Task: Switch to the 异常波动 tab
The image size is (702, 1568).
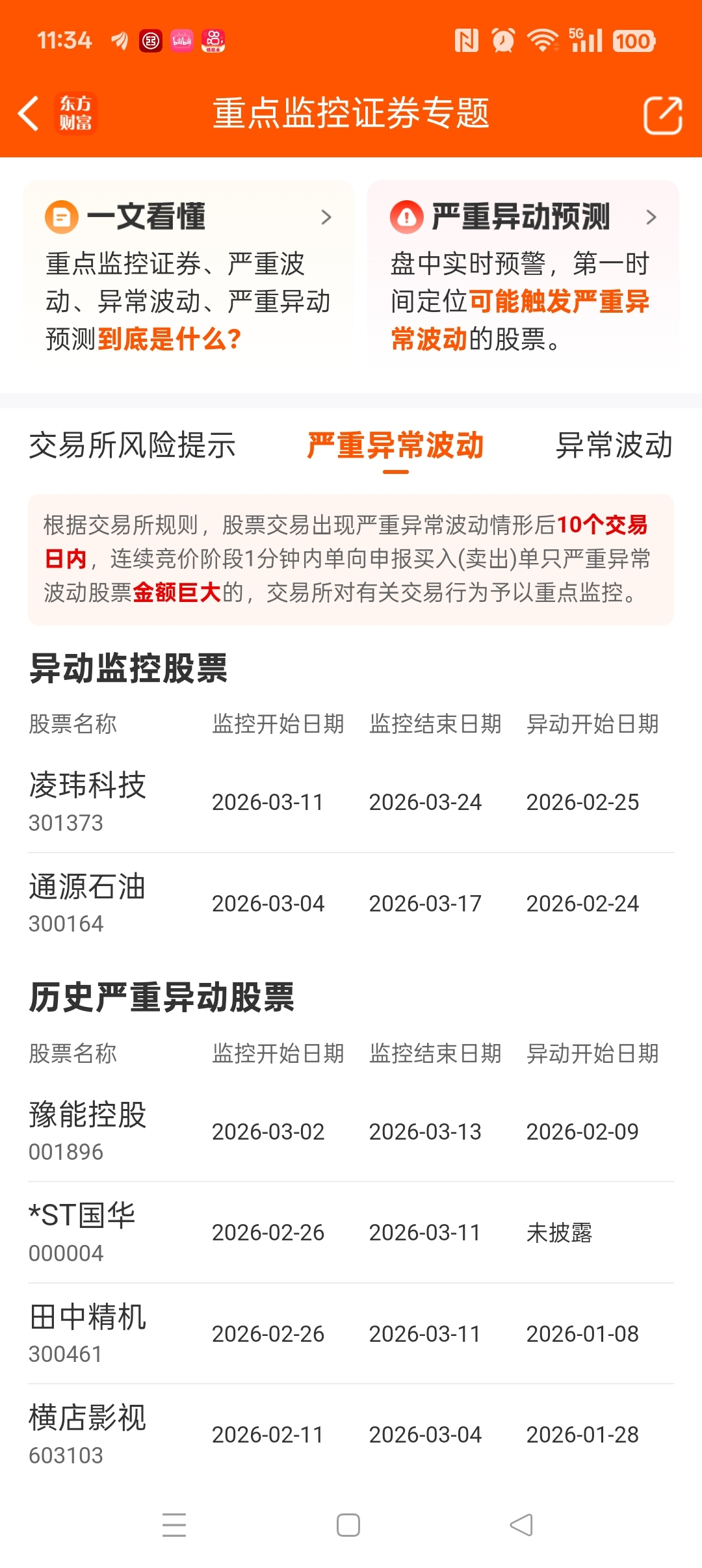Action: 614,445
